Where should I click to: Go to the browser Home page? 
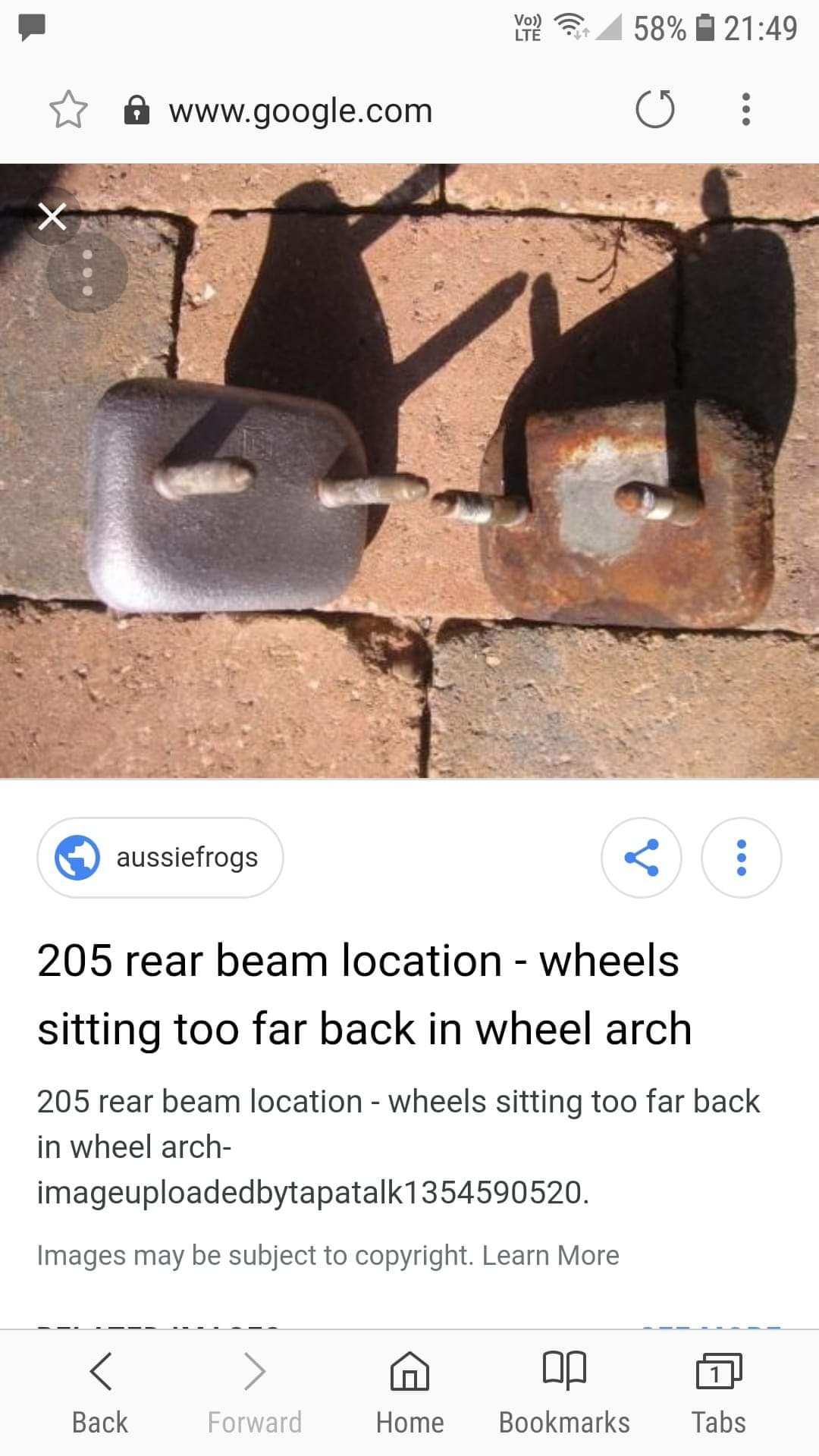[x=409, y=1393]
